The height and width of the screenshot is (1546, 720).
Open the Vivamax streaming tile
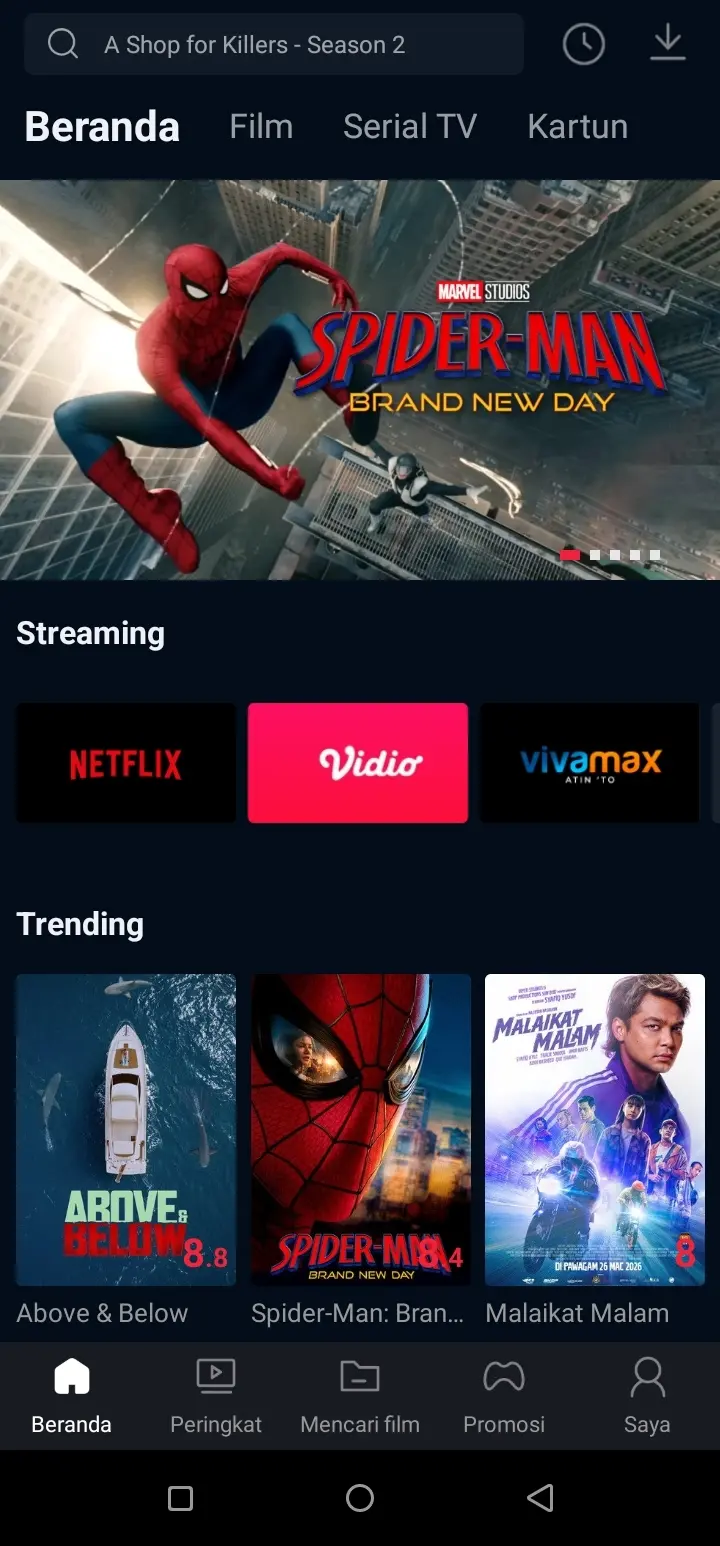coord(590,763)
